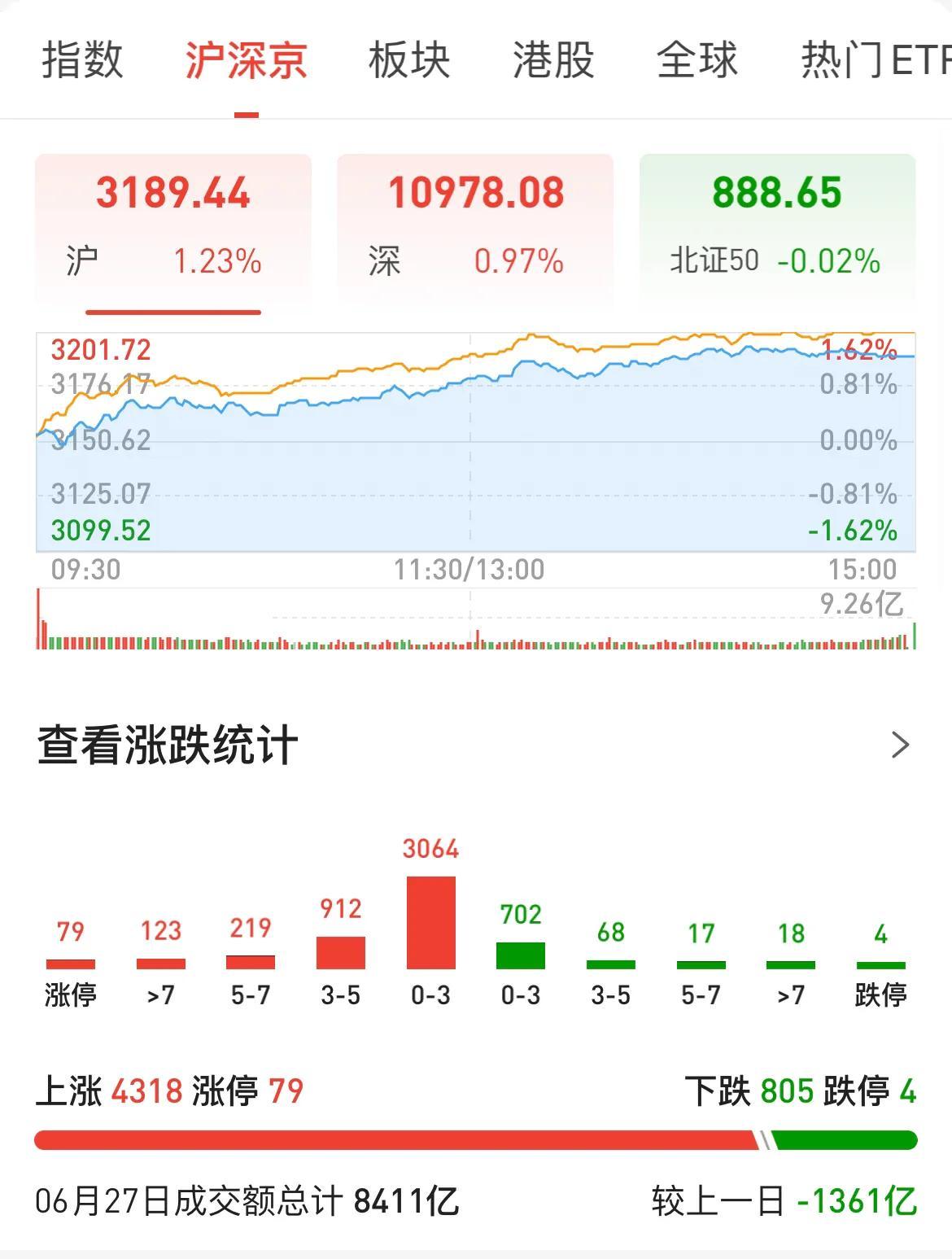Open the 全球 tab
The width and height of the screenshot is (952, 1259).
point(697,60)
